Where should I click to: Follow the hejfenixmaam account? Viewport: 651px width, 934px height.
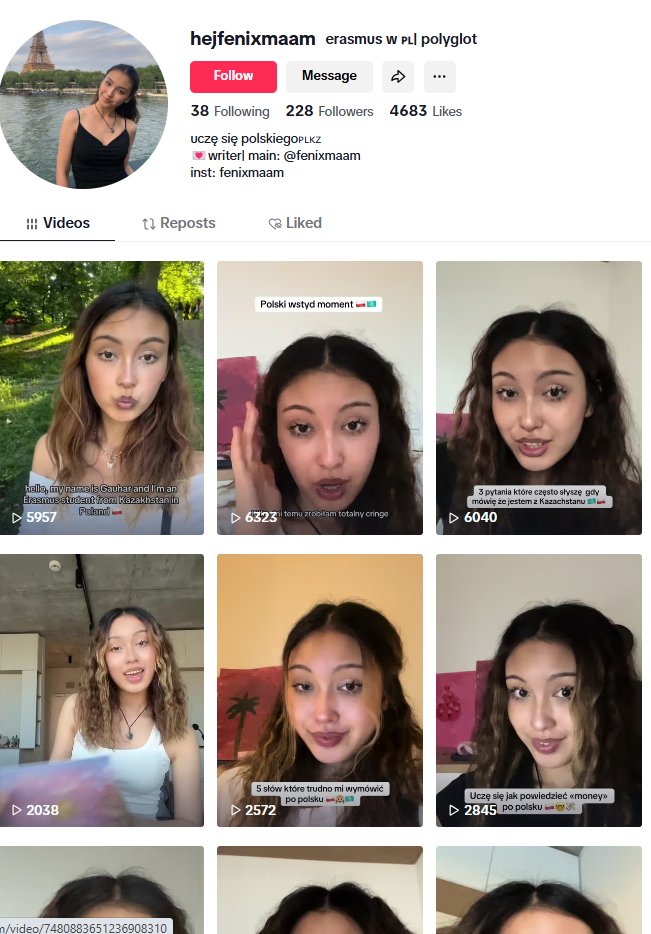[x=232, y=76]
